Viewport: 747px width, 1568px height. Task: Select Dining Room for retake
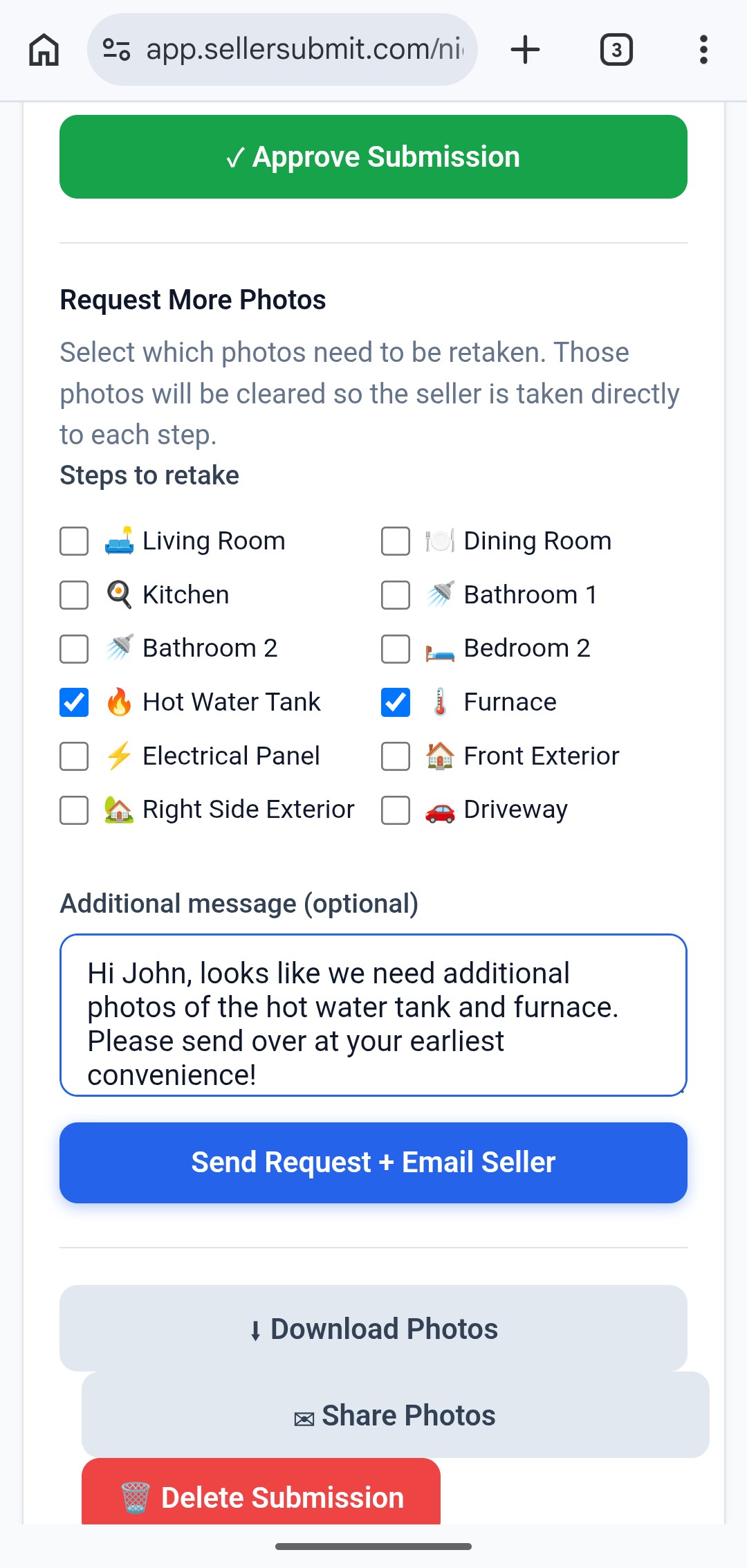click(396, 541)
